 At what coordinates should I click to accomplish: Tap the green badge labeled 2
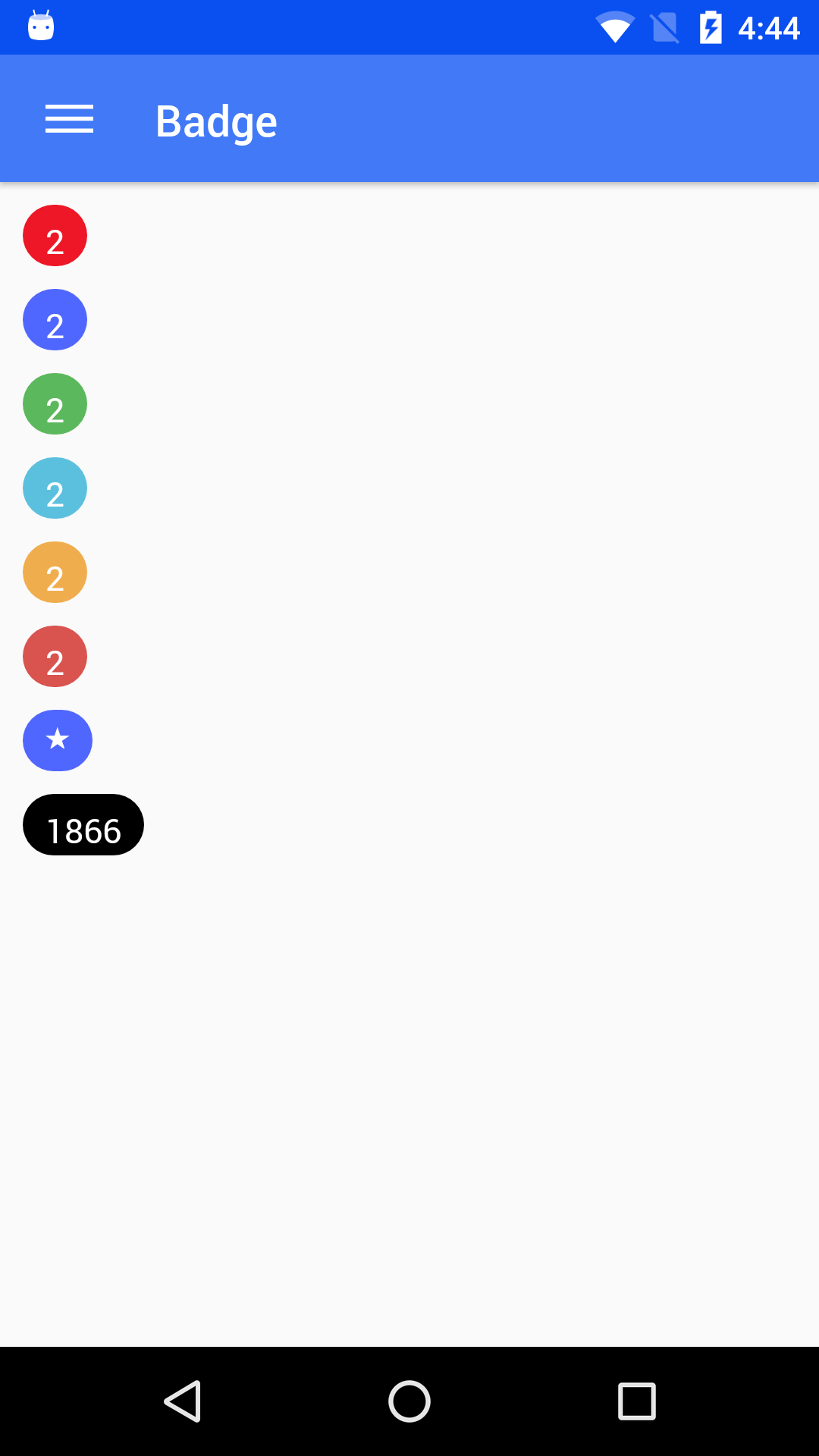55,403
